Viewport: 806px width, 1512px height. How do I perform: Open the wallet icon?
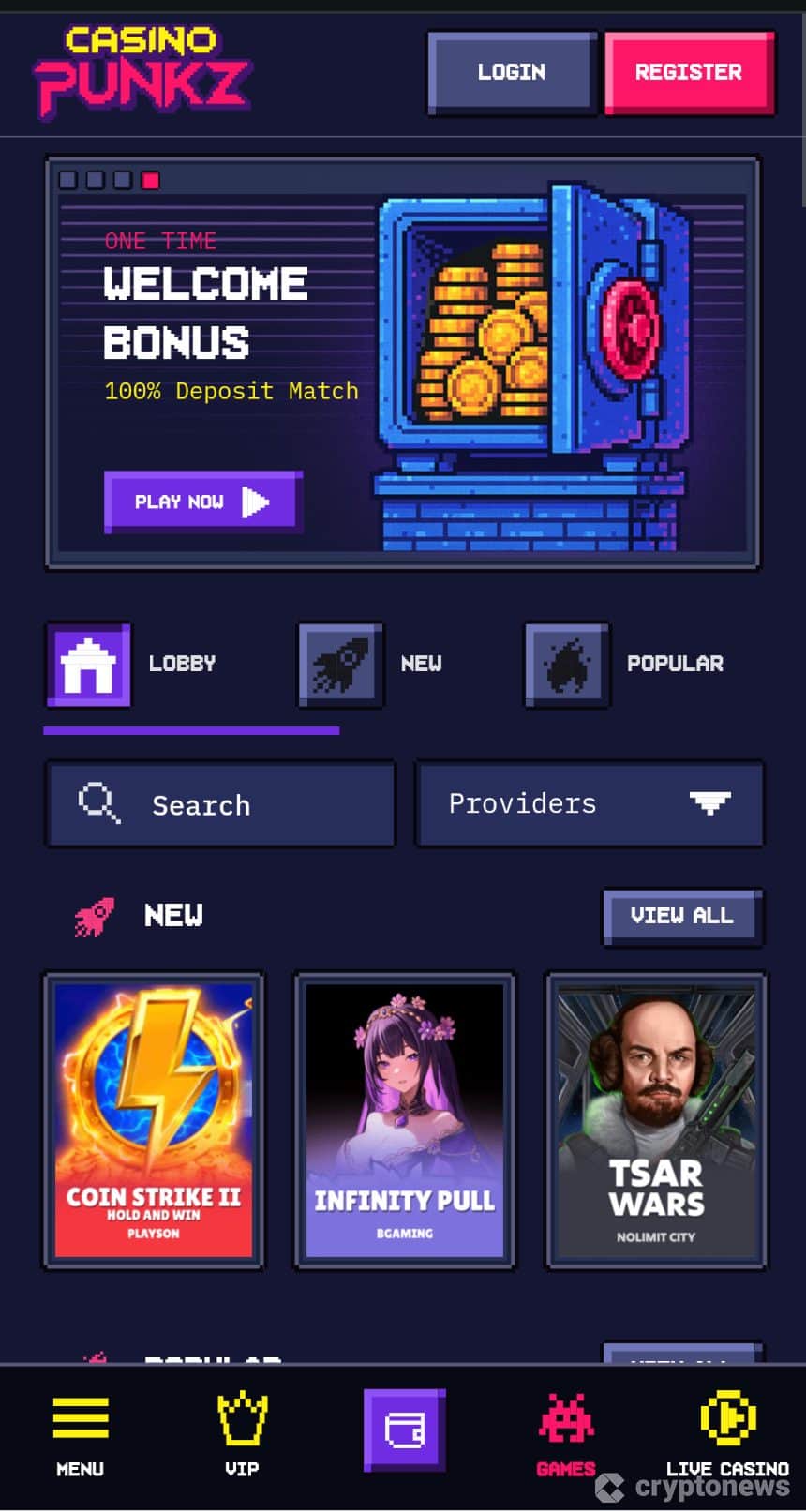(405, 1430)
